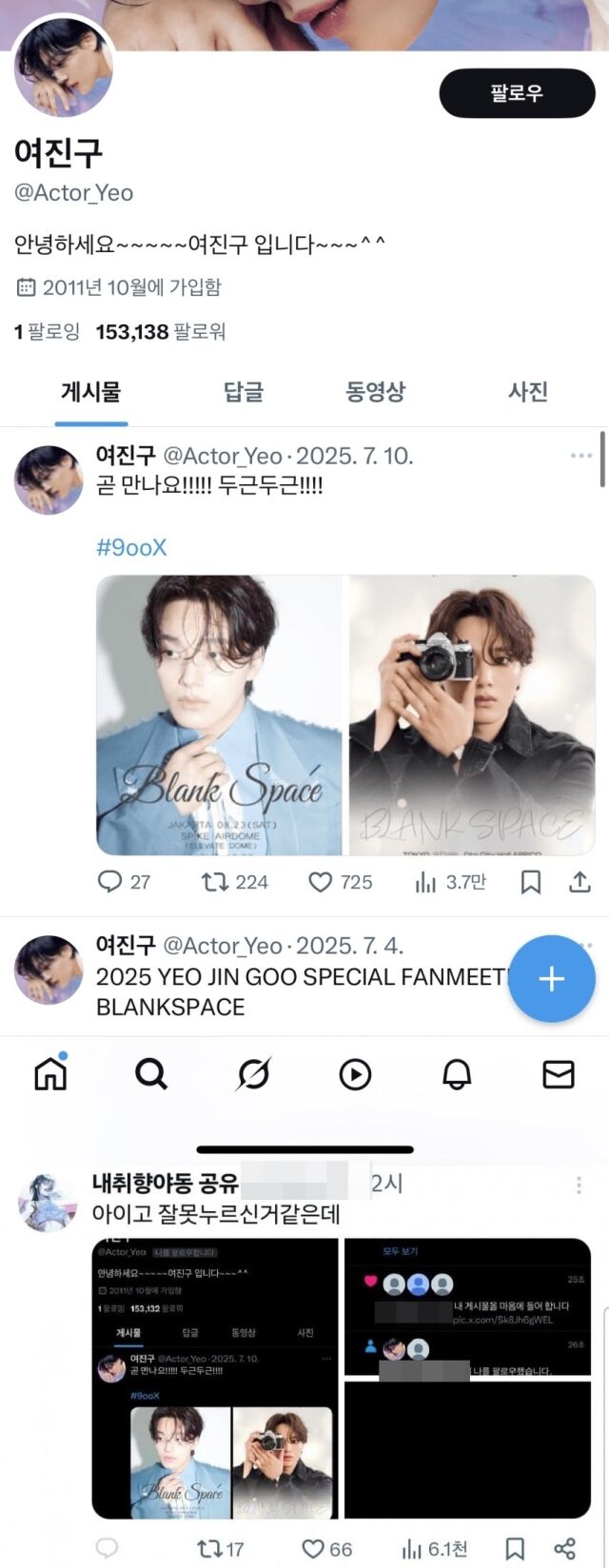Open 153,138 팔로워 followers list
The image size is (609, 1568).
tap(161, 332)
